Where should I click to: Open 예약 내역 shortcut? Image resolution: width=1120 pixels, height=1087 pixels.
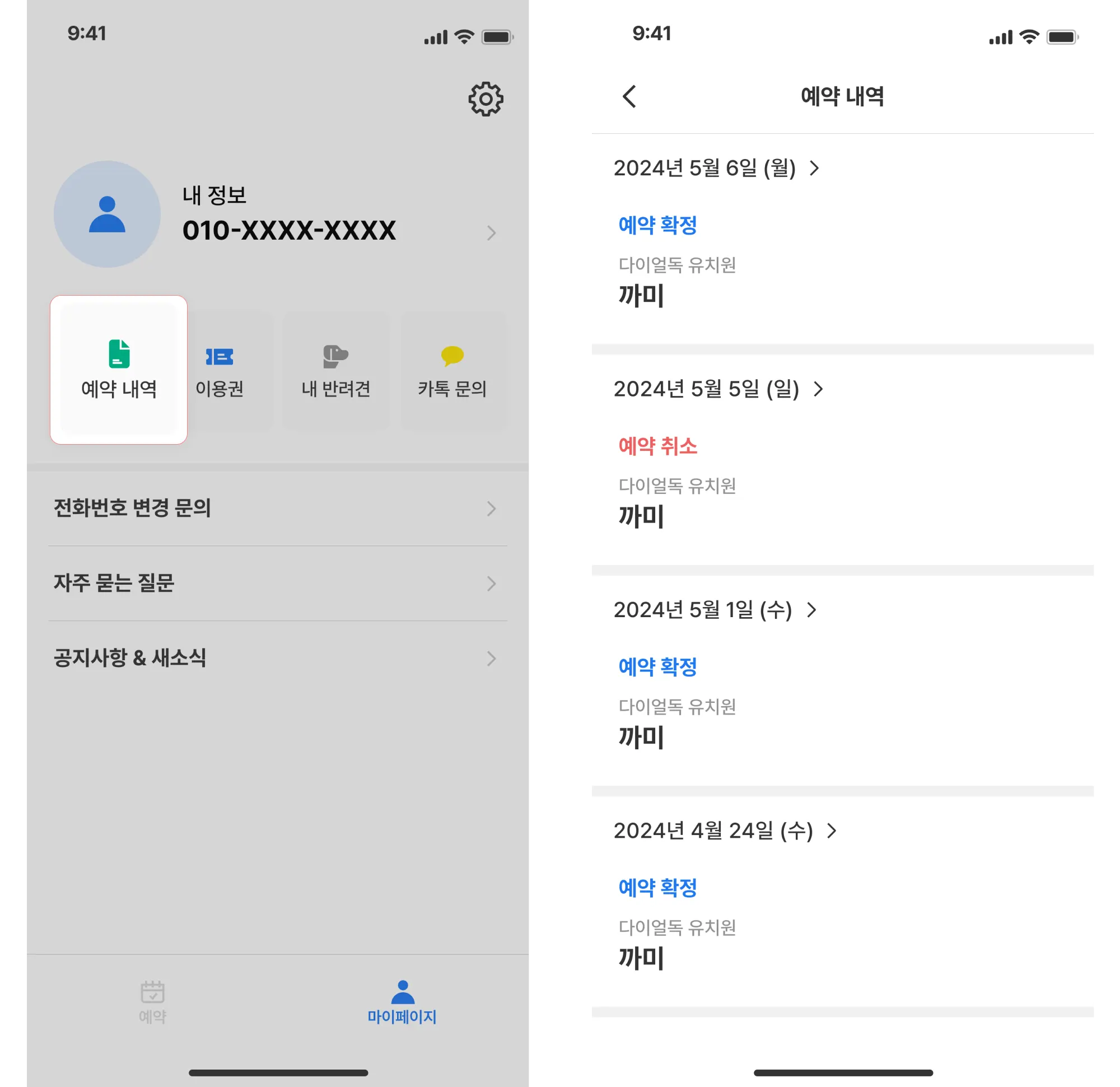(119, 370)
